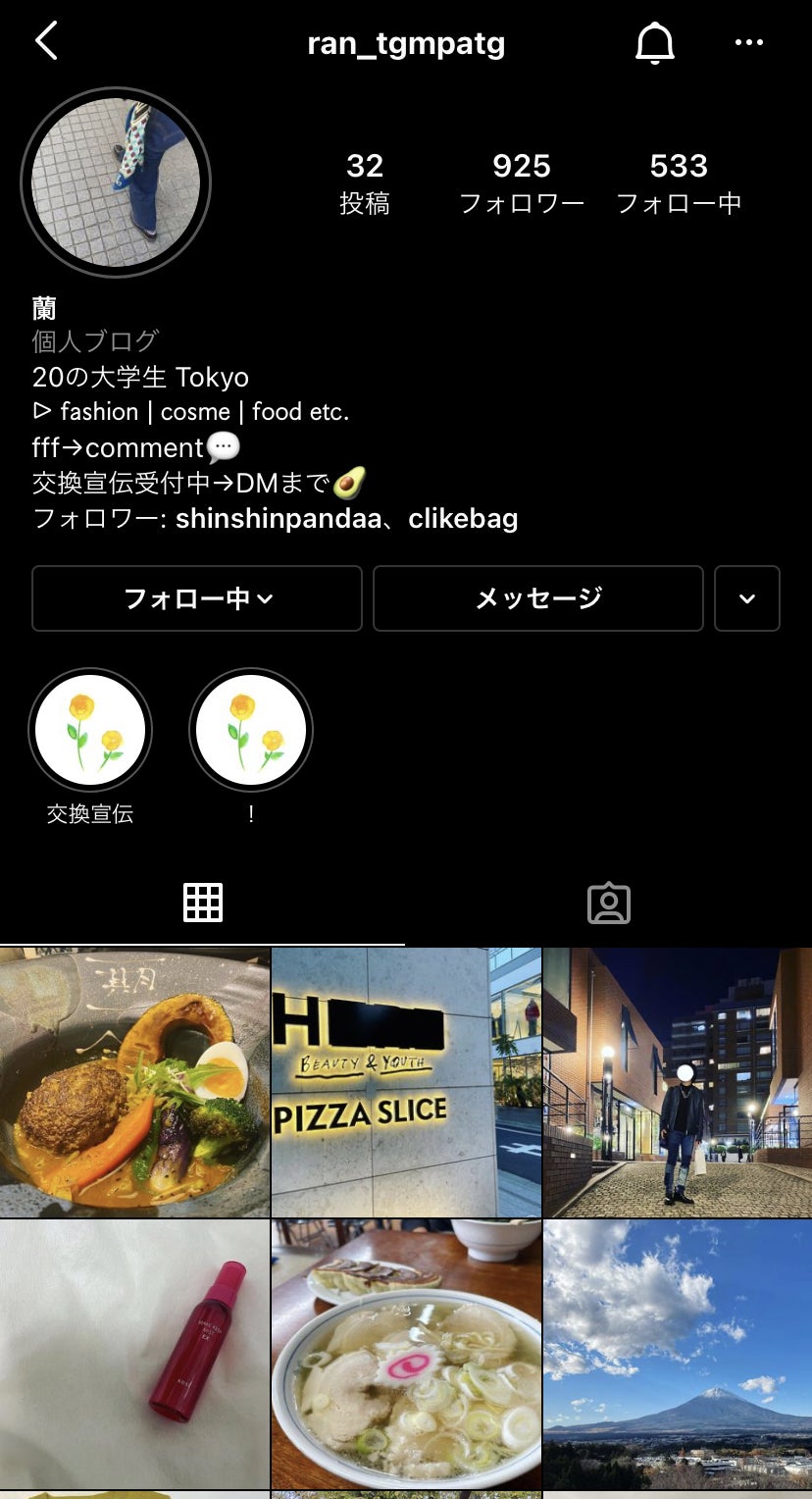Open the Mount Fuji landscape post
Viewport: 812px width, 1499px height.
coord(678,1355)
